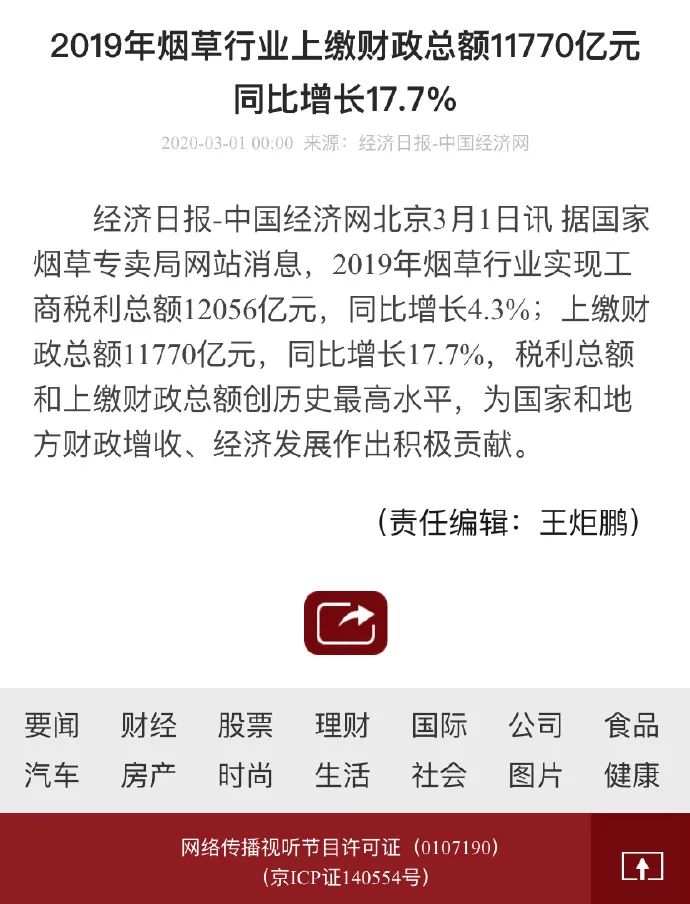This screenshot has height=904, width=690.
Task: Select the 时尚 category
Action: (x=245, y=775)
